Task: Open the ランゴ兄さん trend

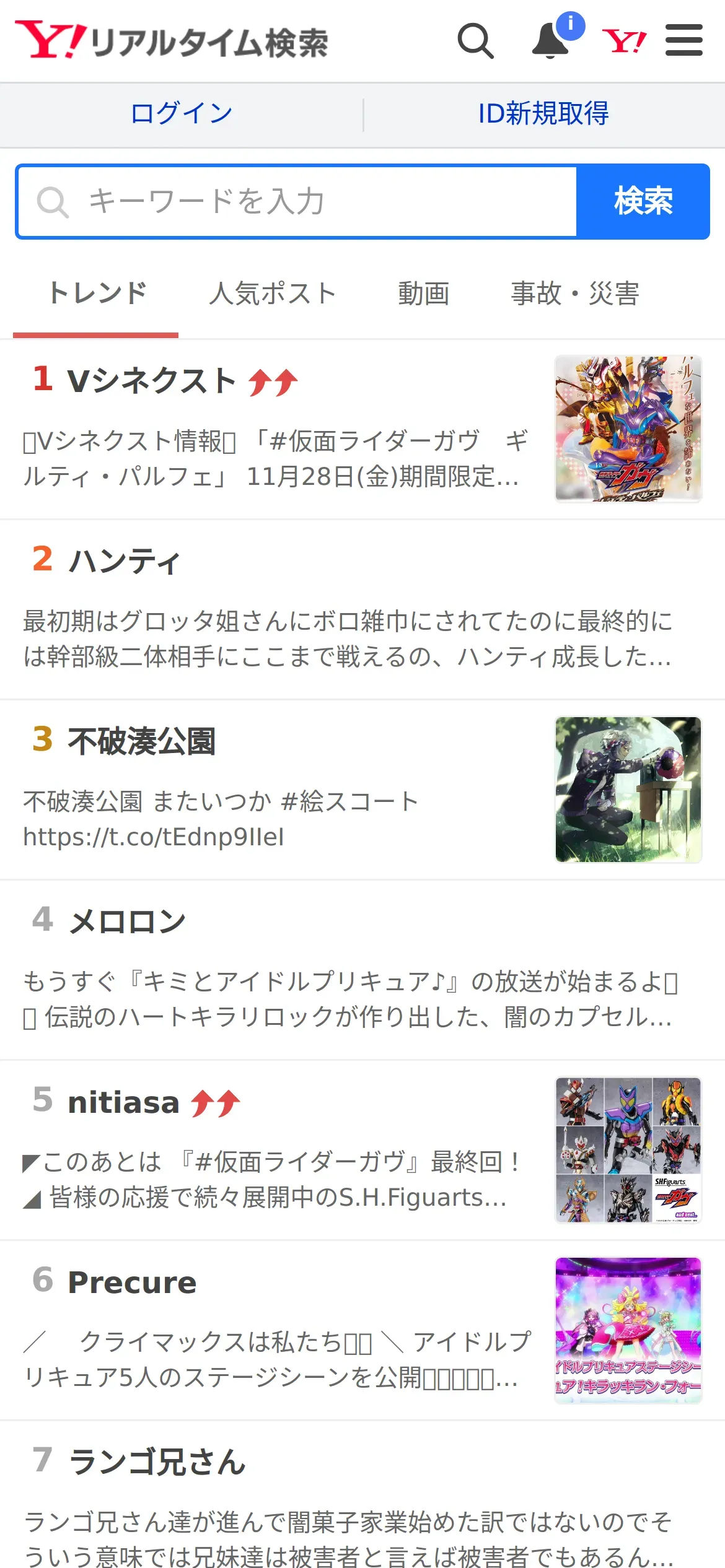Action: (x=157, y=1463)
